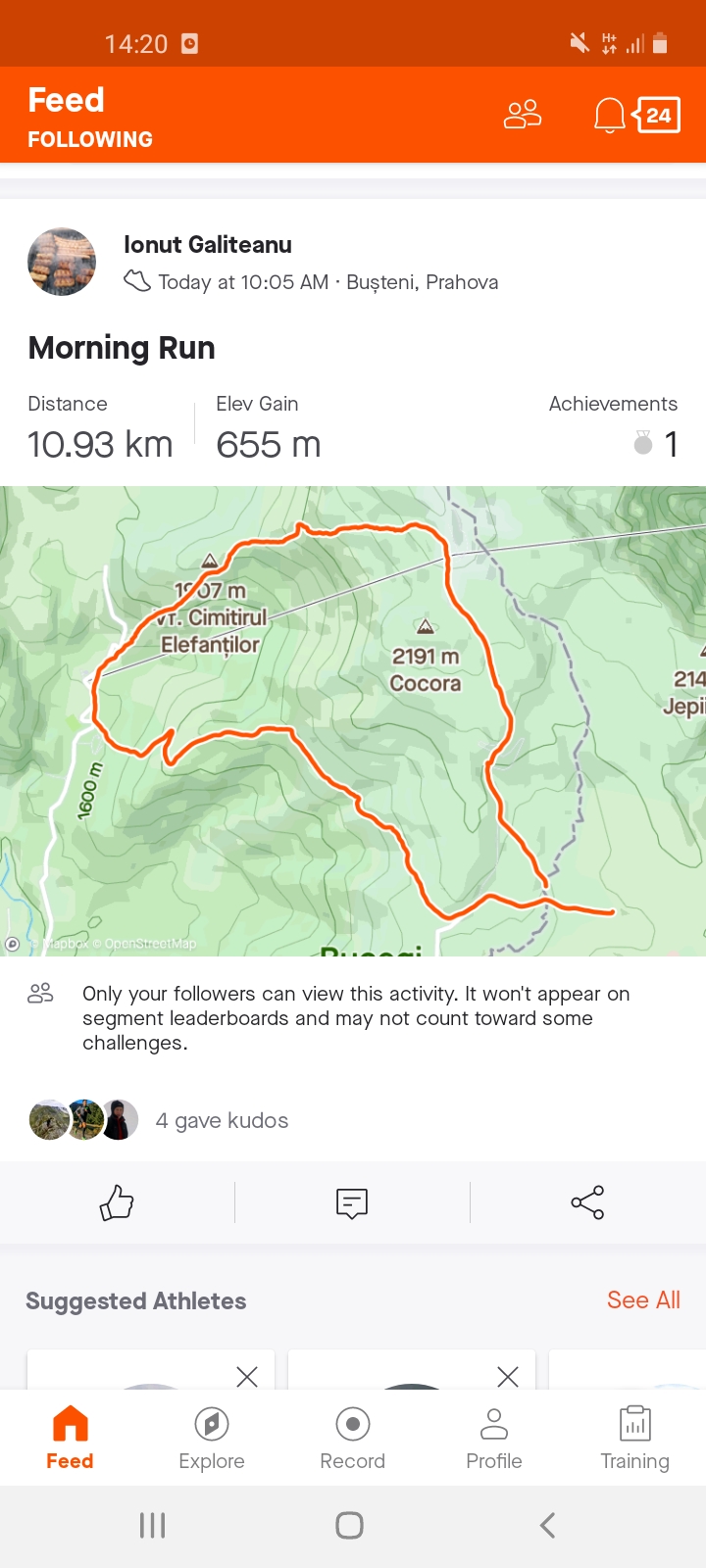Give kudos to Morning Run
Image resolution: width=706 pixels, height=1568 pixels.
[x=117, y=1202]
